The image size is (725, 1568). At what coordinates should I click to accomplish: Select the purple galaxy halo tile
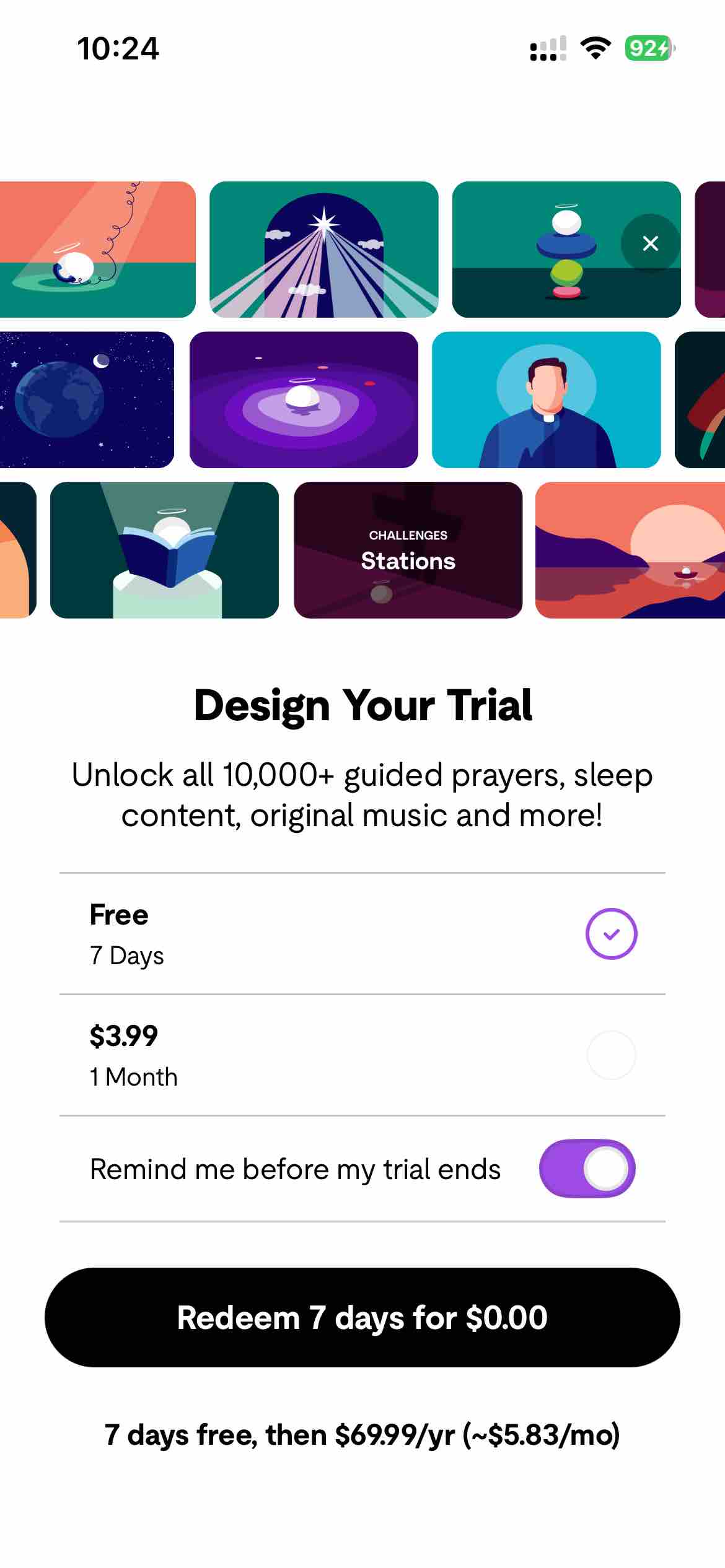click(305, 400)
